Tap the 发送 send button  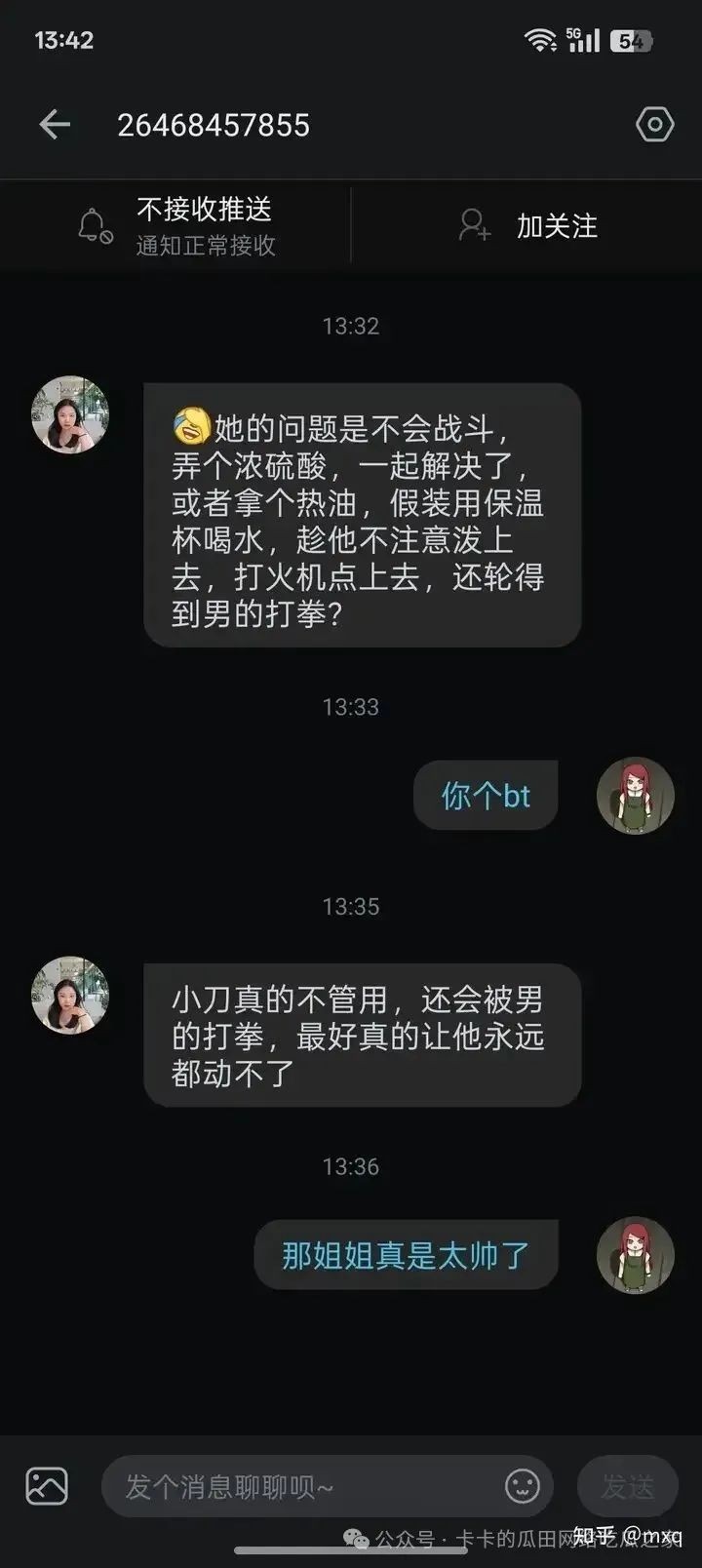[627, 1486]
